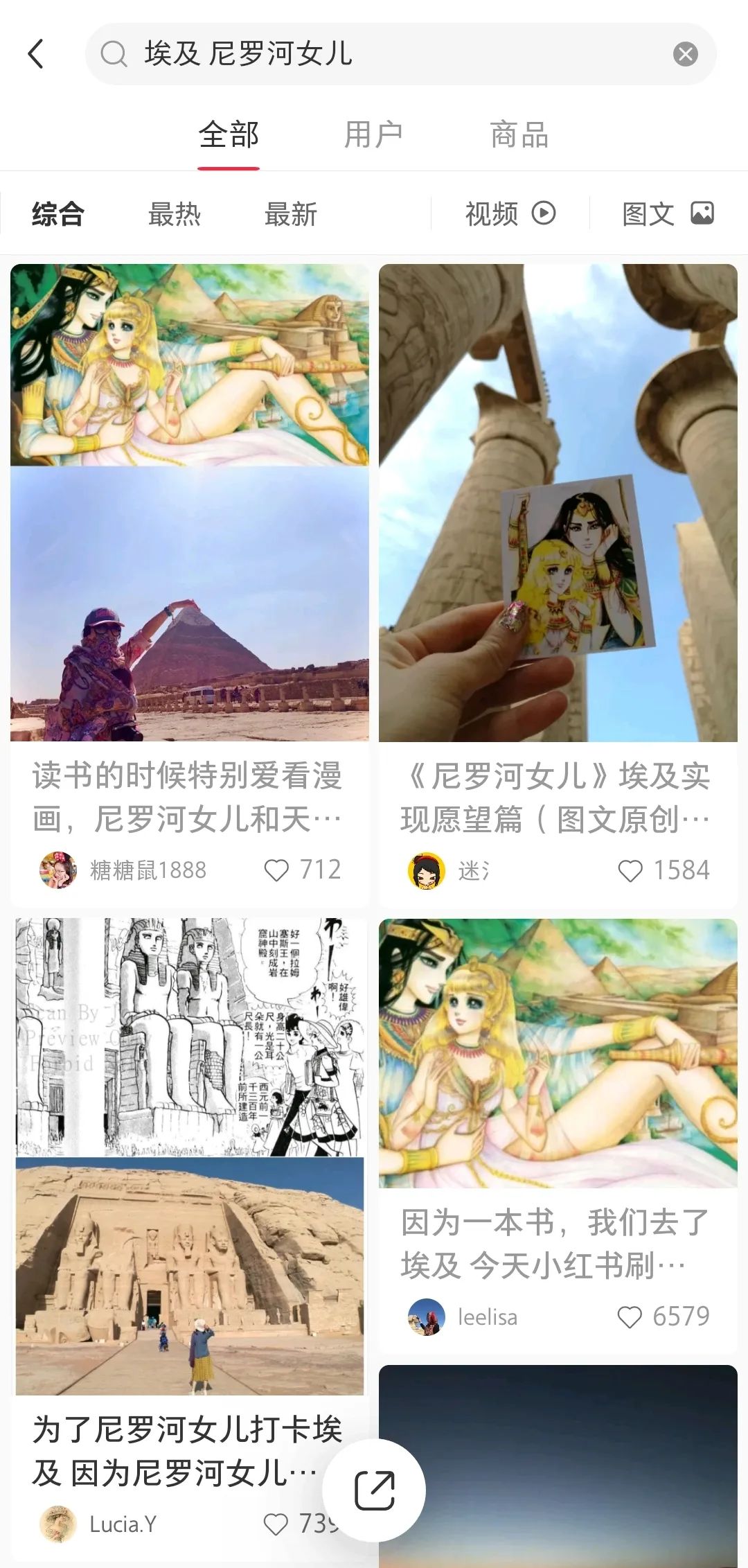Click the back arrow to return
Image resolution: width=748 pixels, height=1568 pixels.
pos(37,53)
